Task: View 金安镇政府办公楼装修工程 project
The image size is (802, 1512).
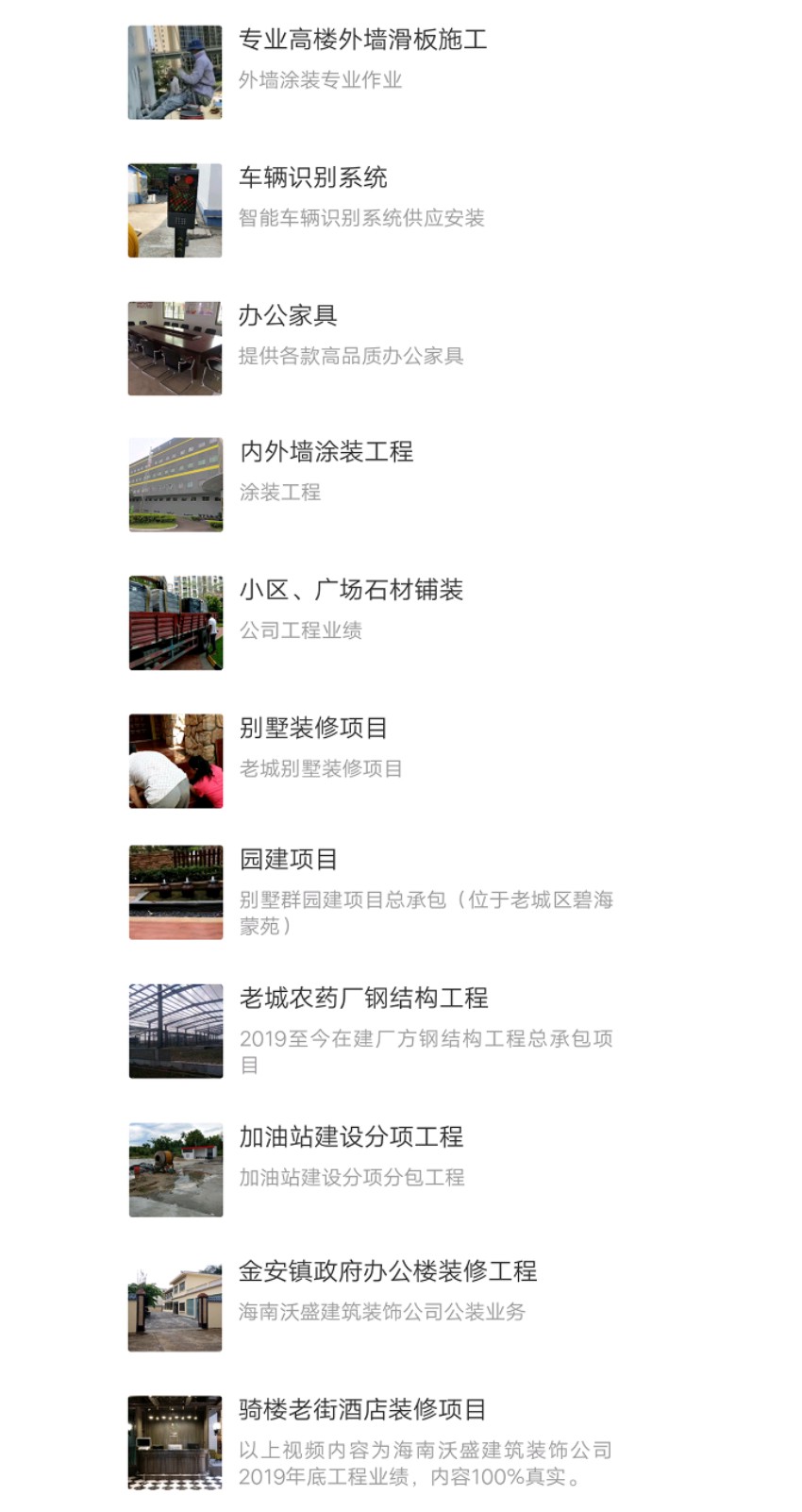Action: 388,1272
